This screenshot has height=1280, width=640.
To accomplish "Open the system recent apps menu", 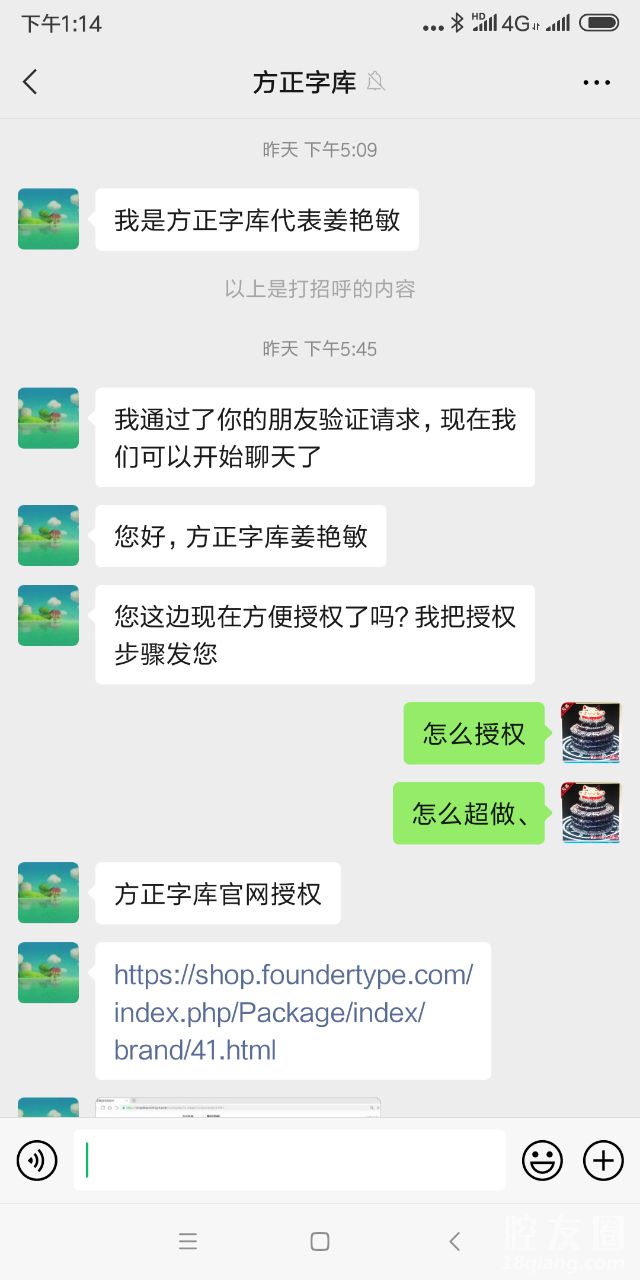I will pyautogui.click(x=188, y=1242).
